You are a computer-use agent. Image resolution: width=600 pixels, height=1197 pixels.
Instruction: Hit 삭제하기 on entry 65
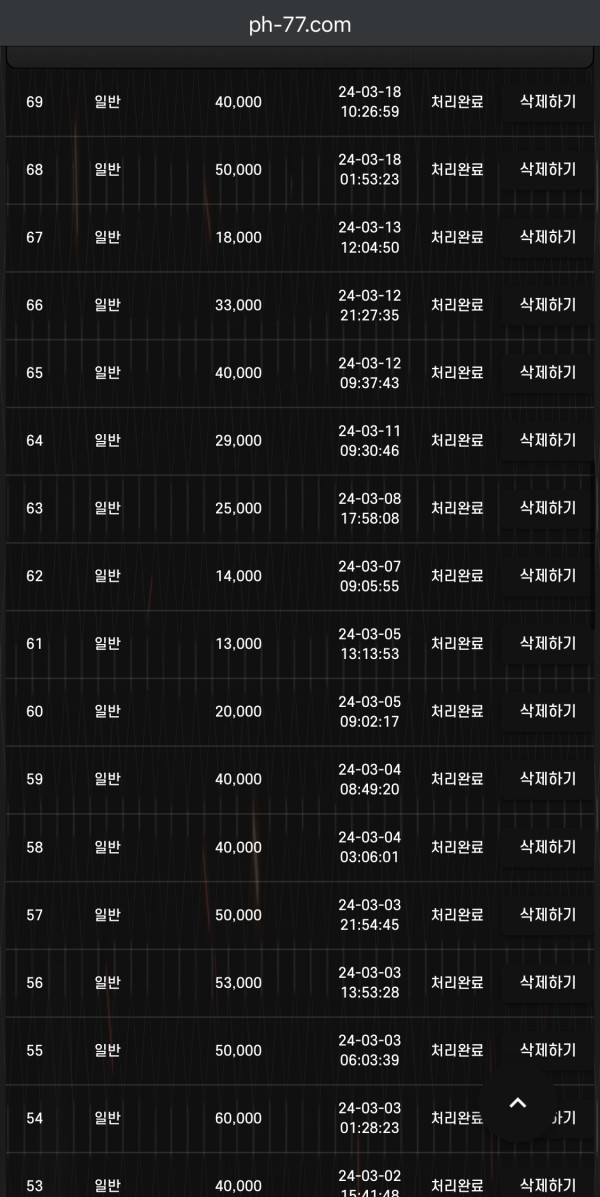pyautogui.click(x=547, y=373)
